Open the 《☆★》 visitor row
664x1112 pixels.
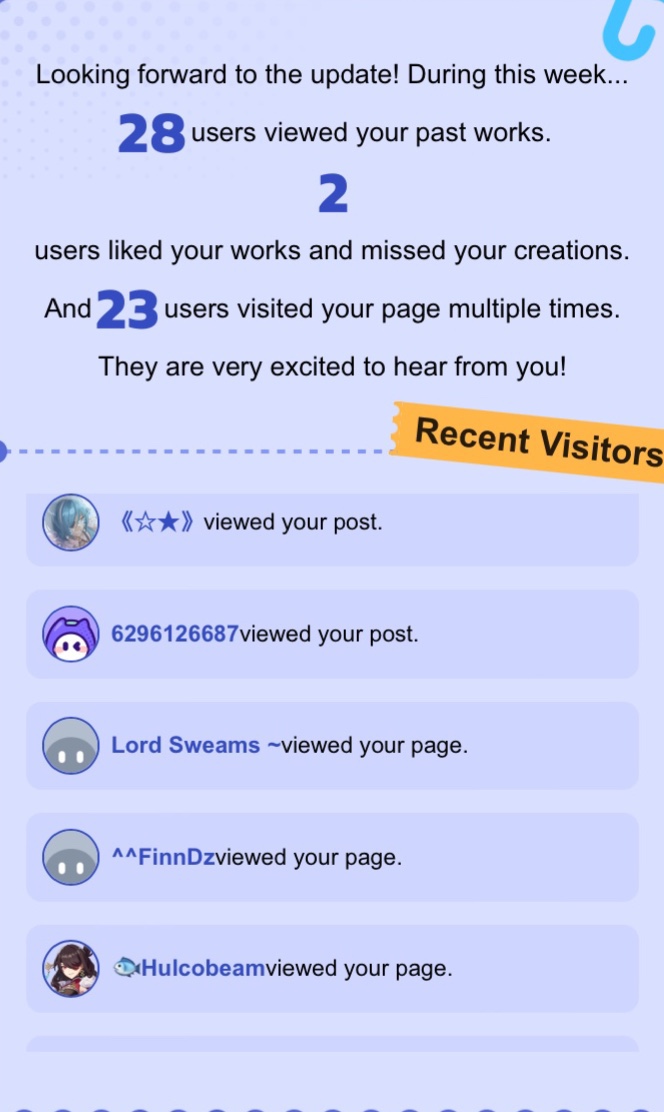coord(331,523)
